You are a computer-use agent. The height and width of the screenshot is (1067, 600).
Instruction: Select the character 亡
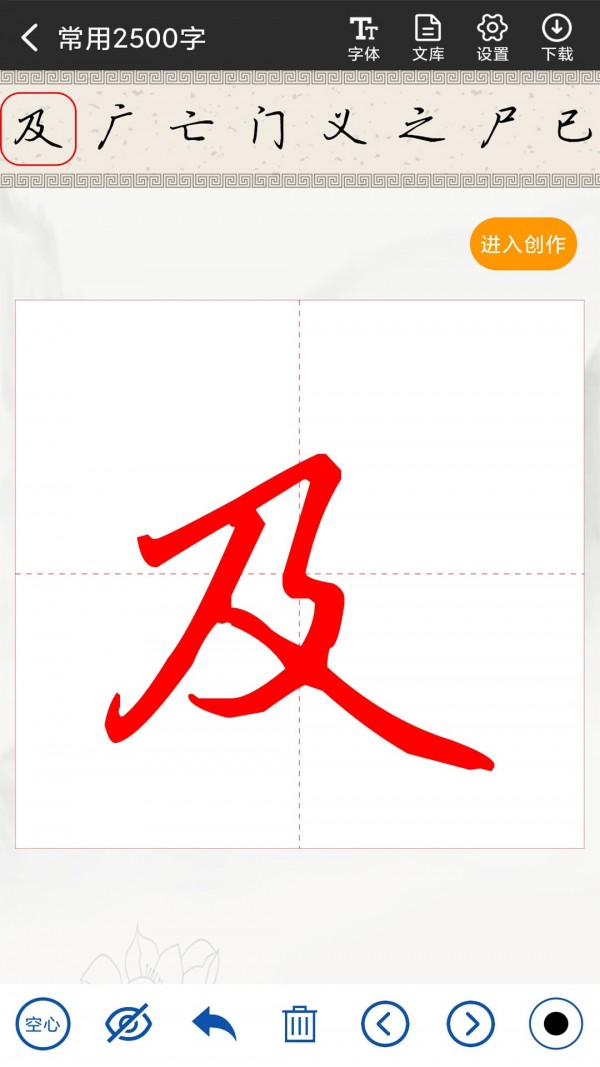(x=190, y=130)
